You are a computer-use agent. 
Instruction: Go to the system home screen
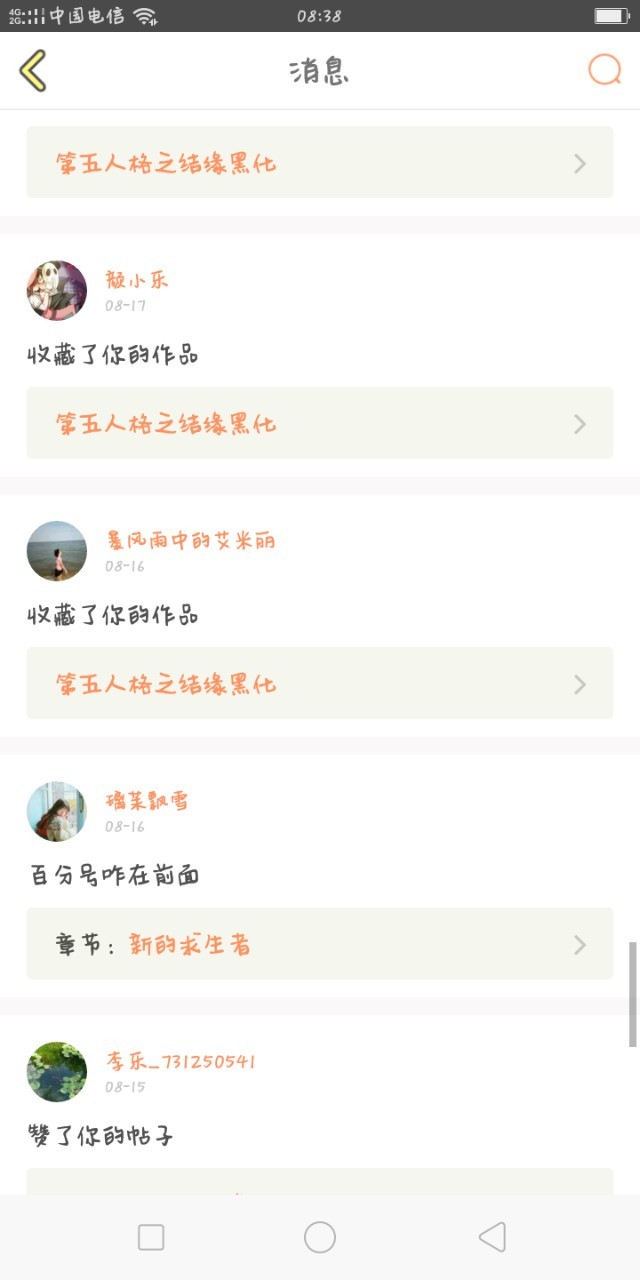coord(320,1237)
